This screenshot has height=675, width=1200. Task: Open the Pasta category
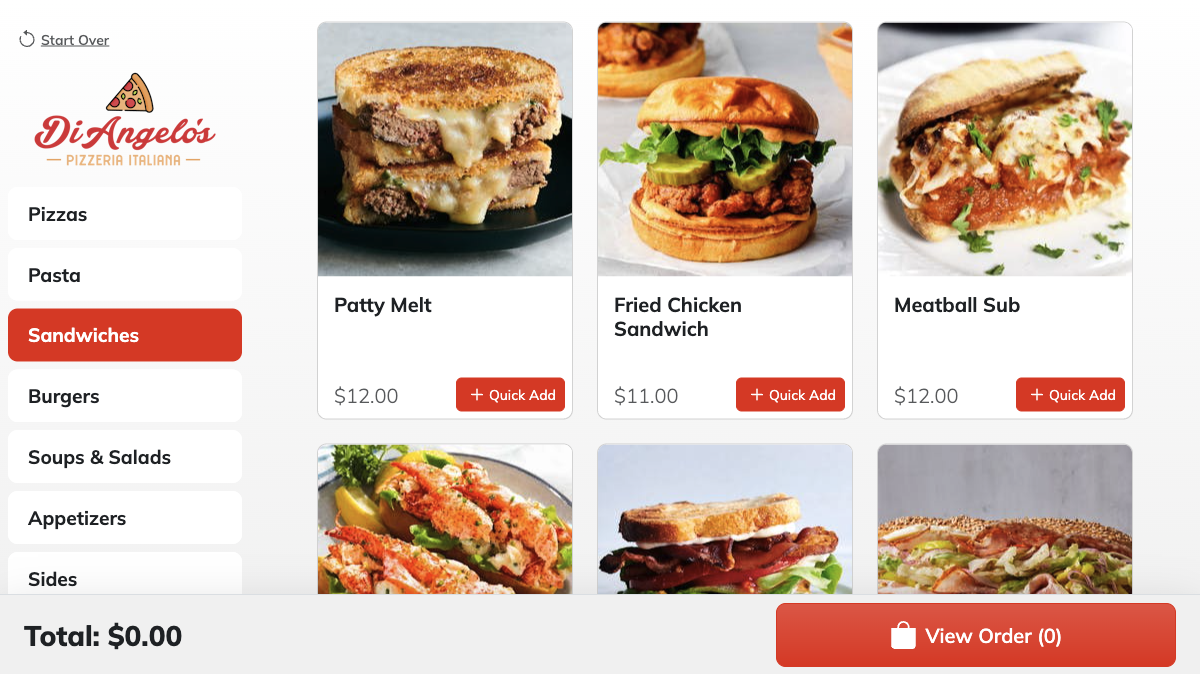tap(124, 275)
